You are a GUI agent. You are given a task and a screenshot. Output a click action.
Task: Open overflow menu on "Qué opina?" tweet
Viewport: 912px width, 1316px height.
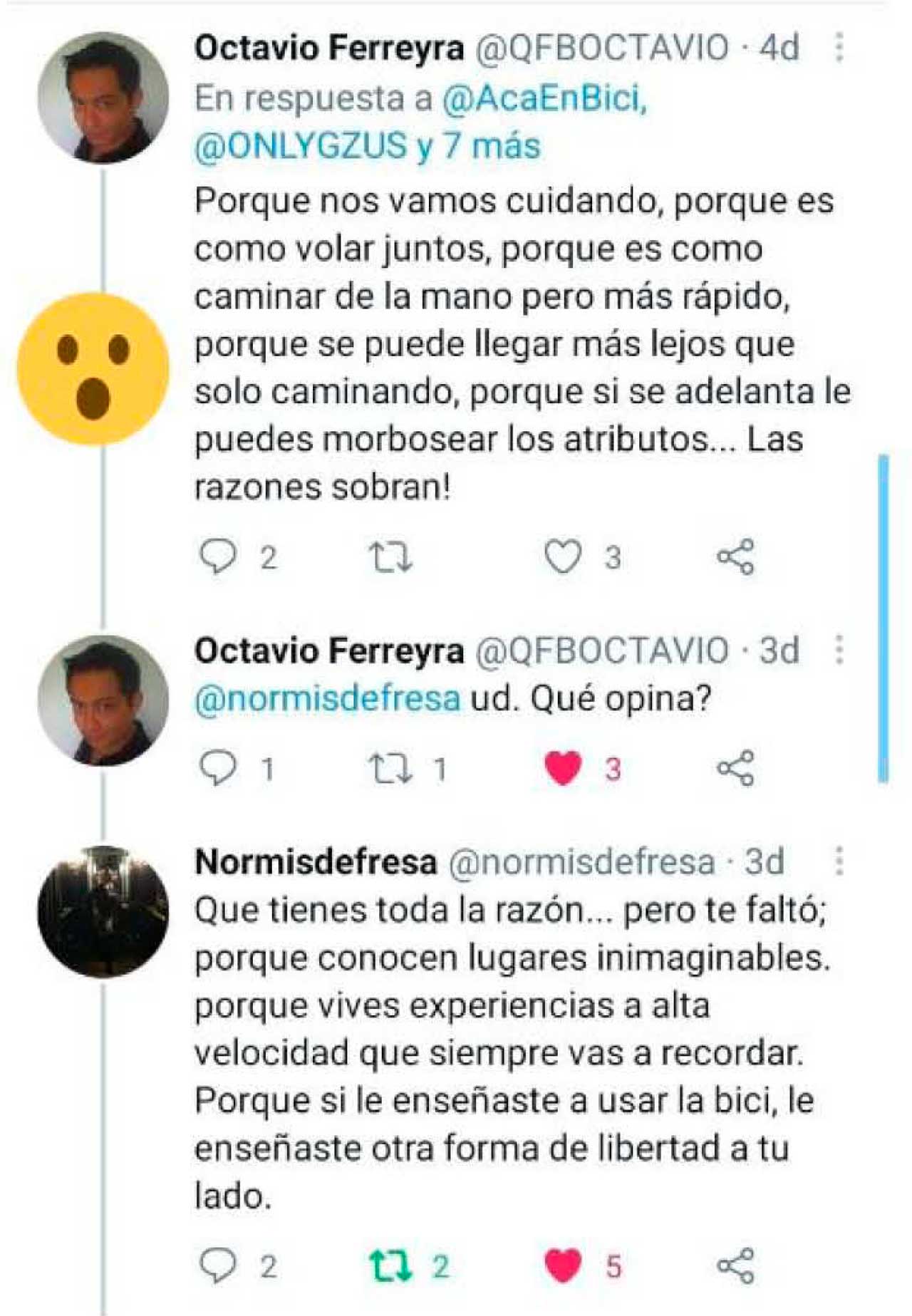[839, 650]
